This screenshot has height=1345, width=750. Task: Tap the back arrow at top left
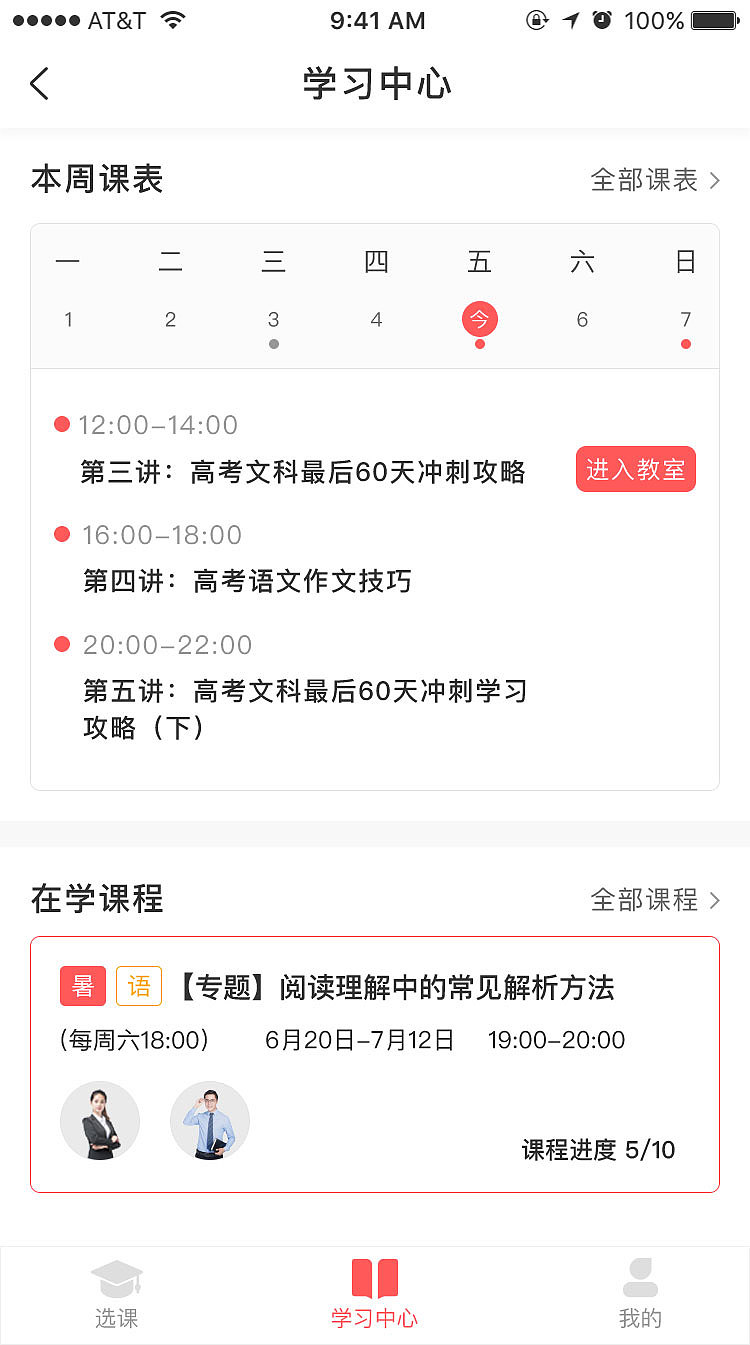(40, 84)
